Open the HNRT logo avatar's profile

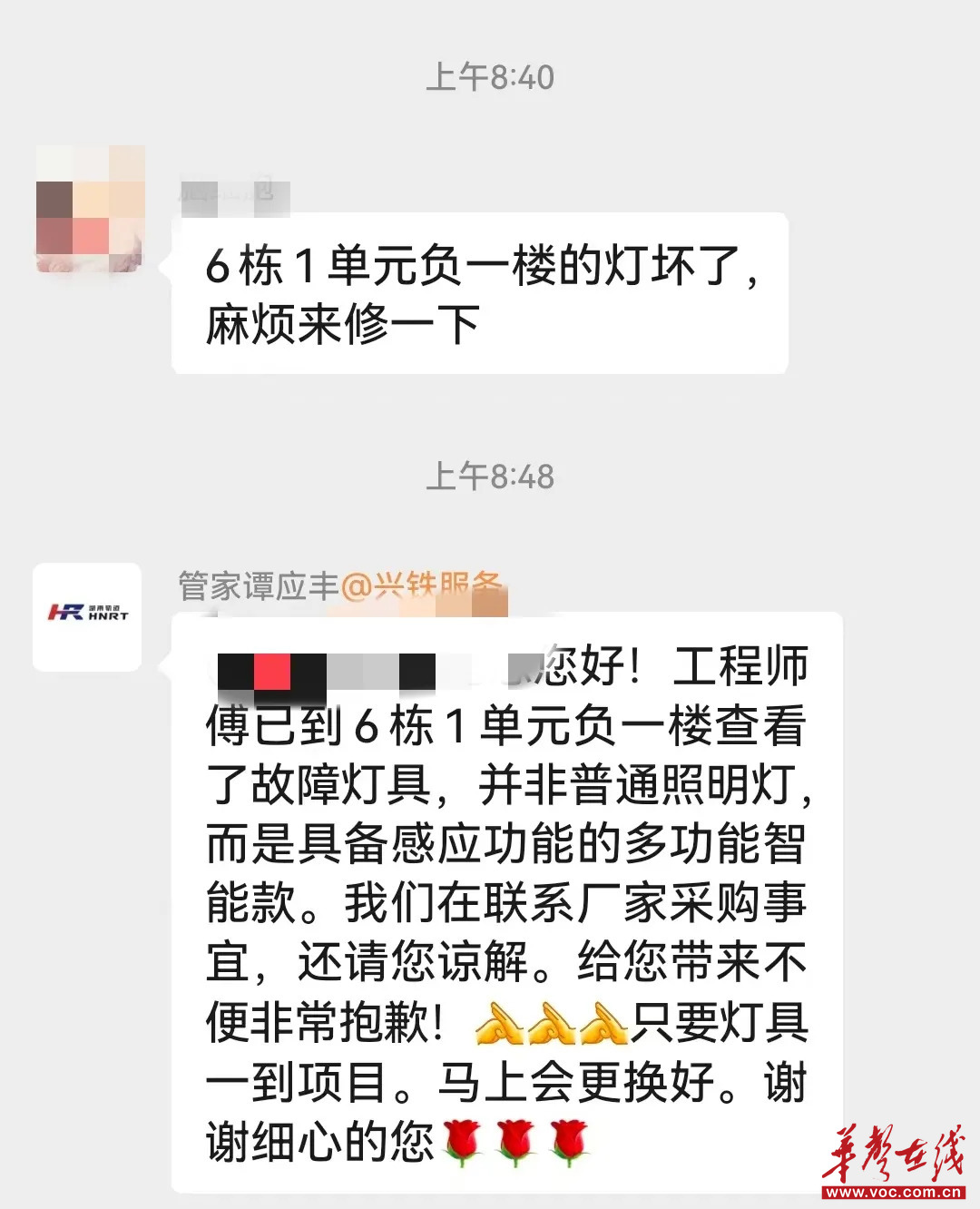coord(87,616)
